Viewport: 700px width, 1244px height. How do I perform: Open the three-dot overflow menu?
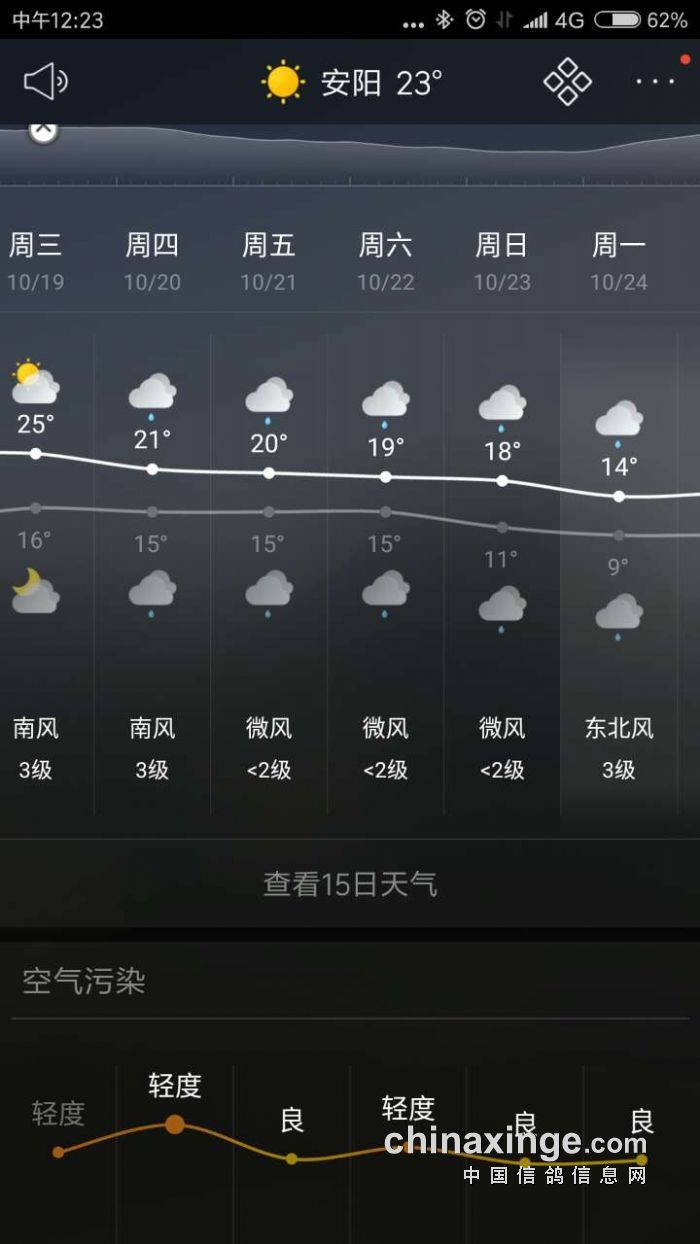click(x=656, y=82)
